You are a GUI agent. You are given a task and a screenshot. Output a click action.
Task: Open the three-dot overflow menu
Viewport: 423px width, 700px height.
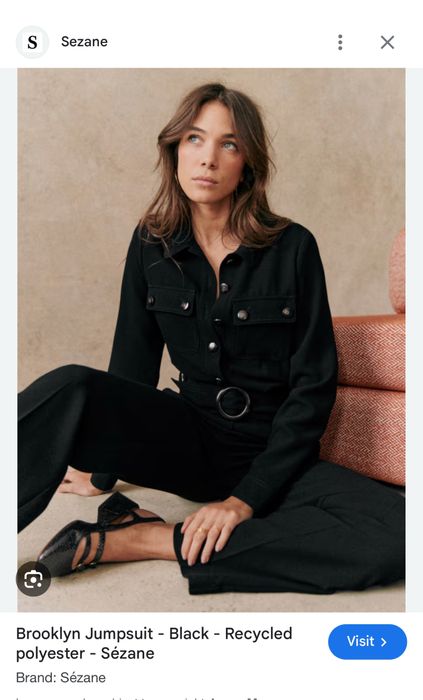pos(340,42)
